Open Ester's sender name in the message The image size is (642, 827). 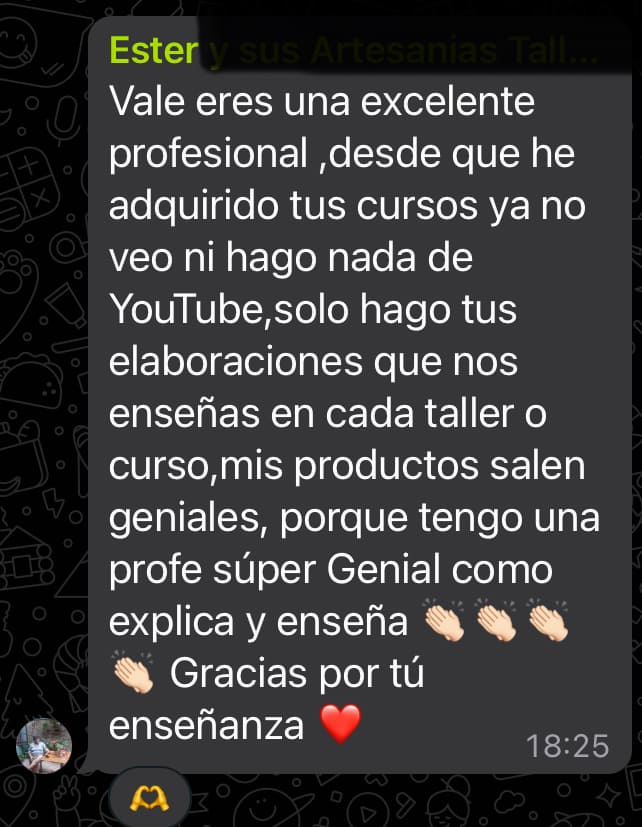(x=155, y=49)
